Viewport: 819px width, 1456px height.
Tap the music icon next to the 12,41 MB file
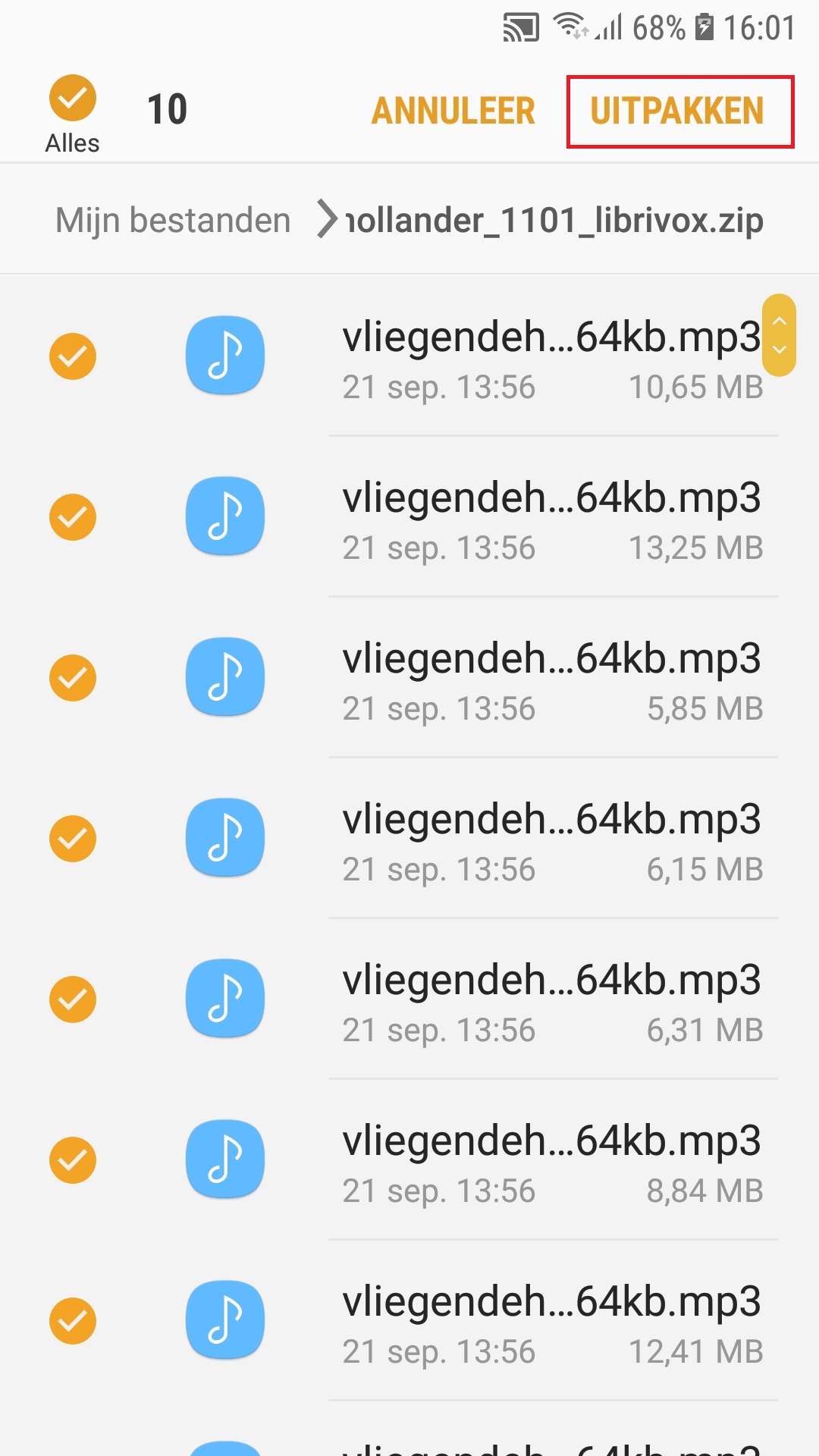[x=224, y=1321]
